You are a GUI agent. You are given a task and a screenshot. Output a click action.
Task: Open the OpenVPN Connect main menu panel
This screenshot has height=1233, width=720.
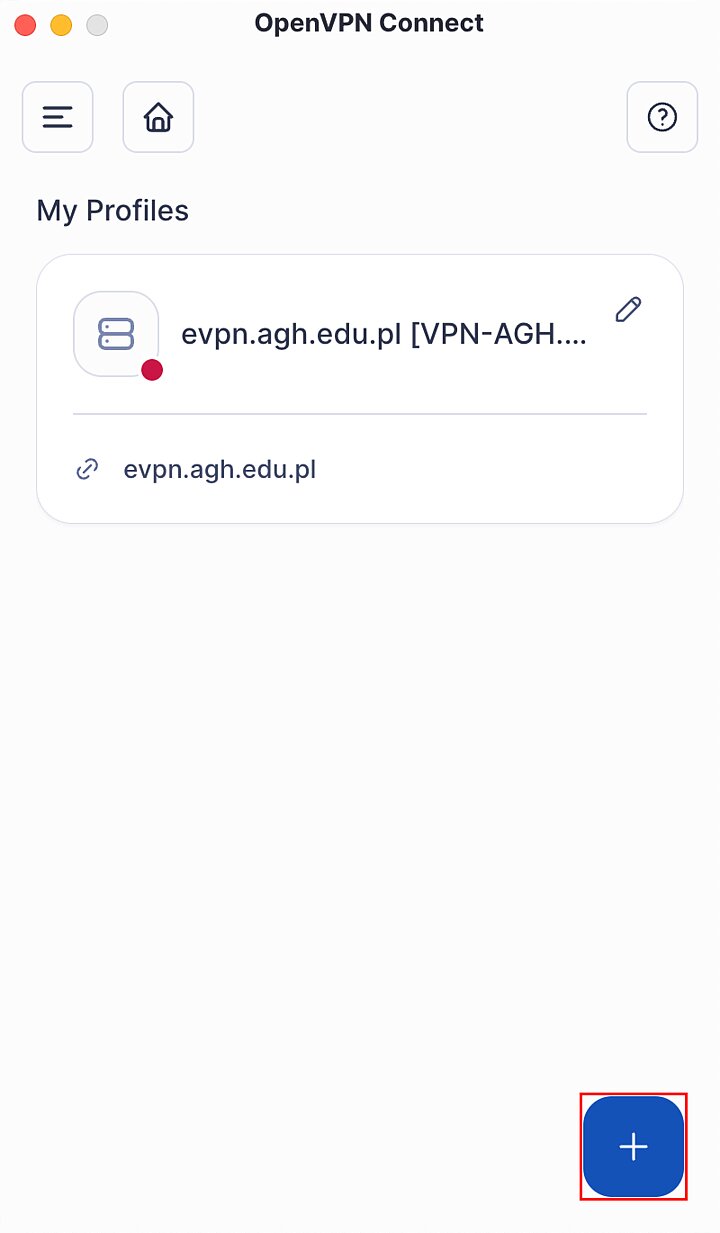pos(57,117)
